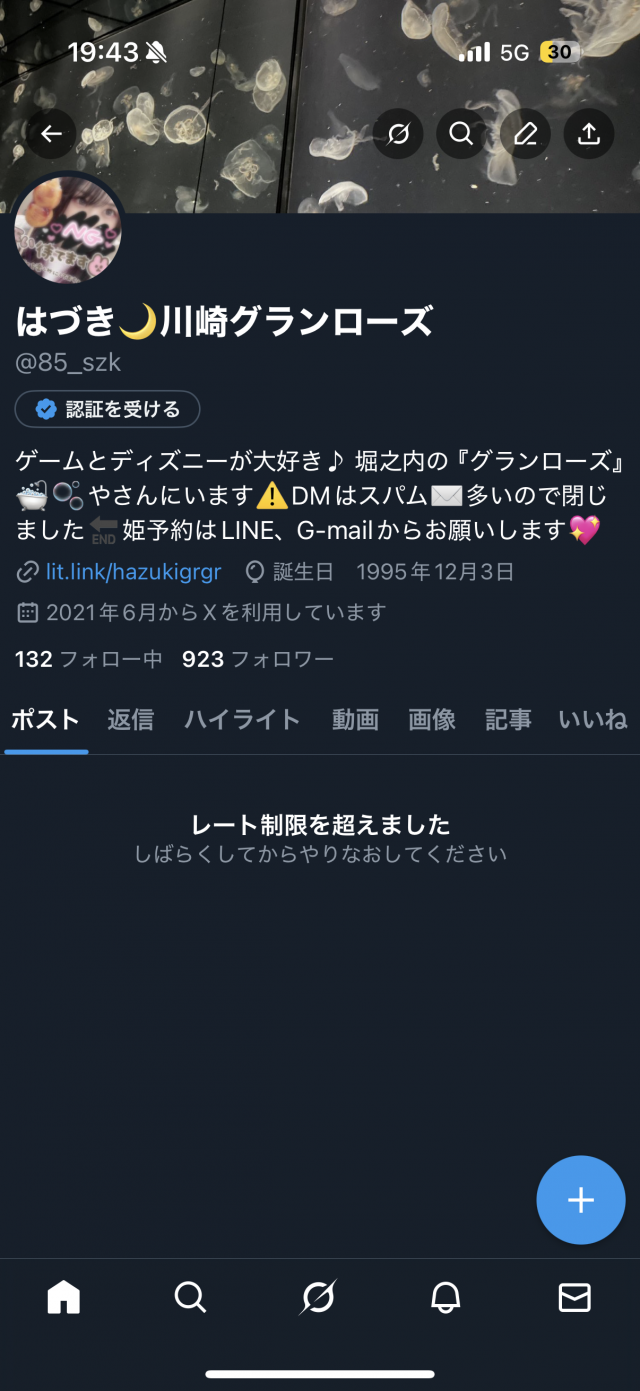The height and width of the screenshot is (1391, 640).
Task: Open the いいね tab
Action: coord(593,719)
